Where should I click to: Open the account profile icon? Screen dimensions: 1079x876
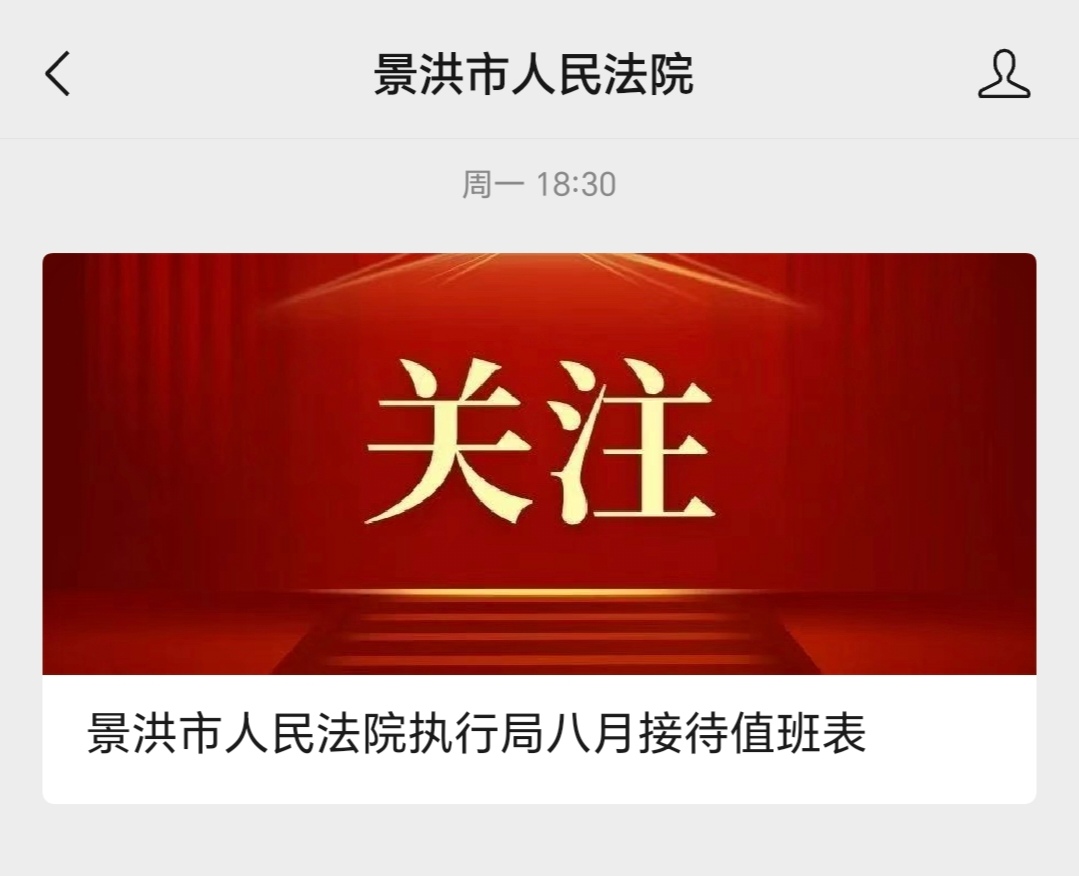1003,75
